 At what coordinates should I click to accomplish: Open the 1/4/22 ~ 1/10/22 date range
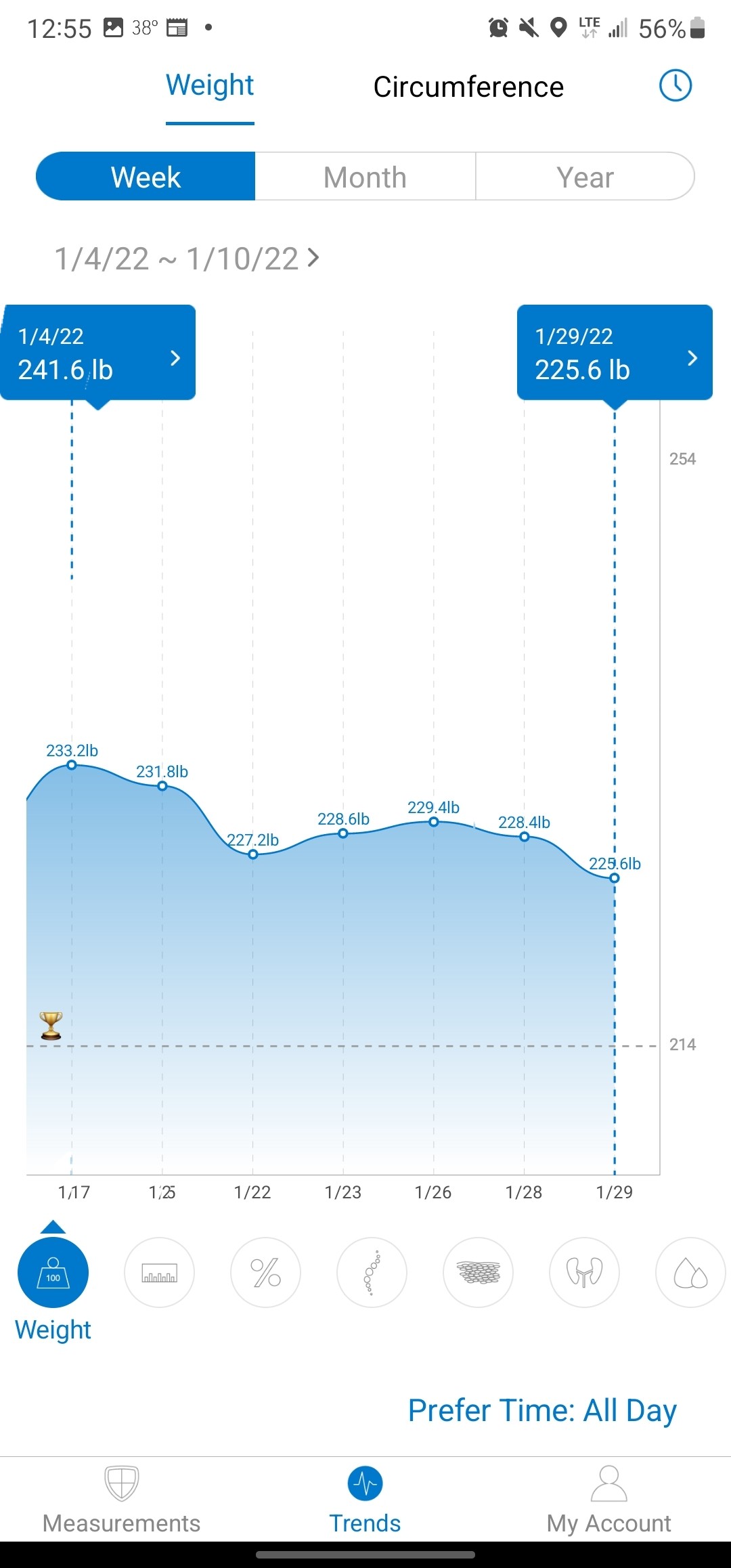click(186, 259)
